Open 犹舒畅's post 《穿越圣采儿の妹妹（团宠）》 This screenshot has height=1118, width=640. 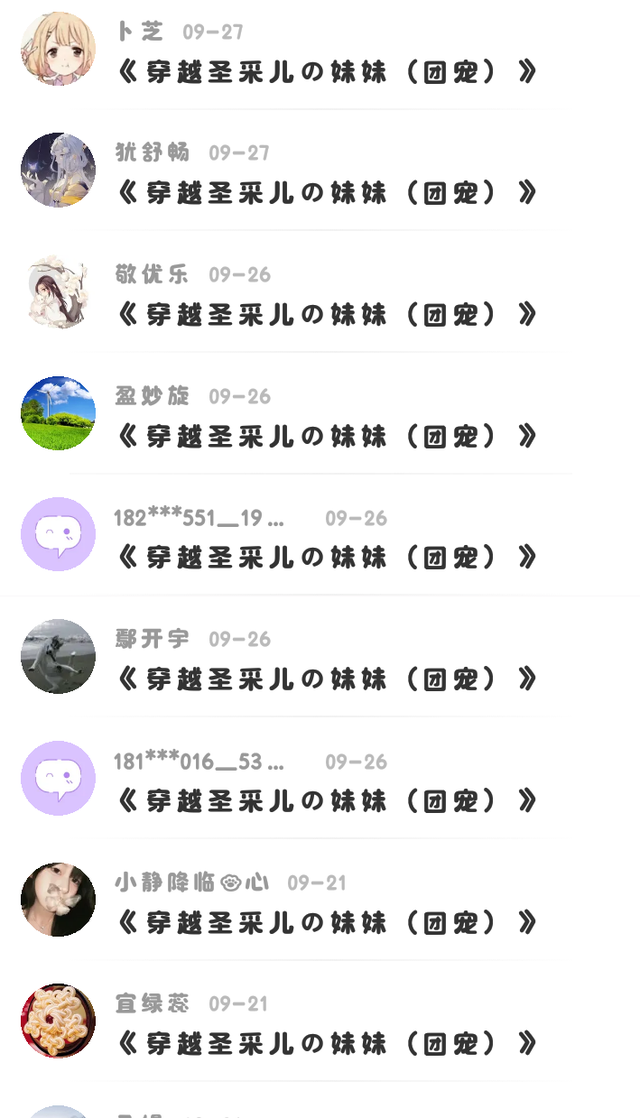[327, 193]
